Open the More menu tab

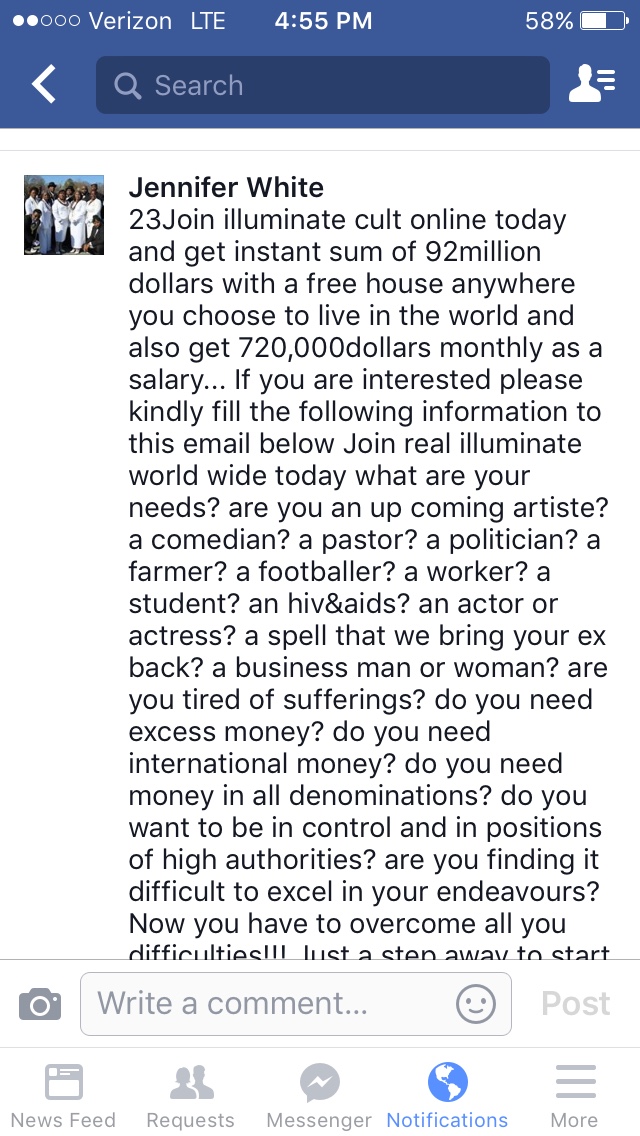coord(574,1095)
